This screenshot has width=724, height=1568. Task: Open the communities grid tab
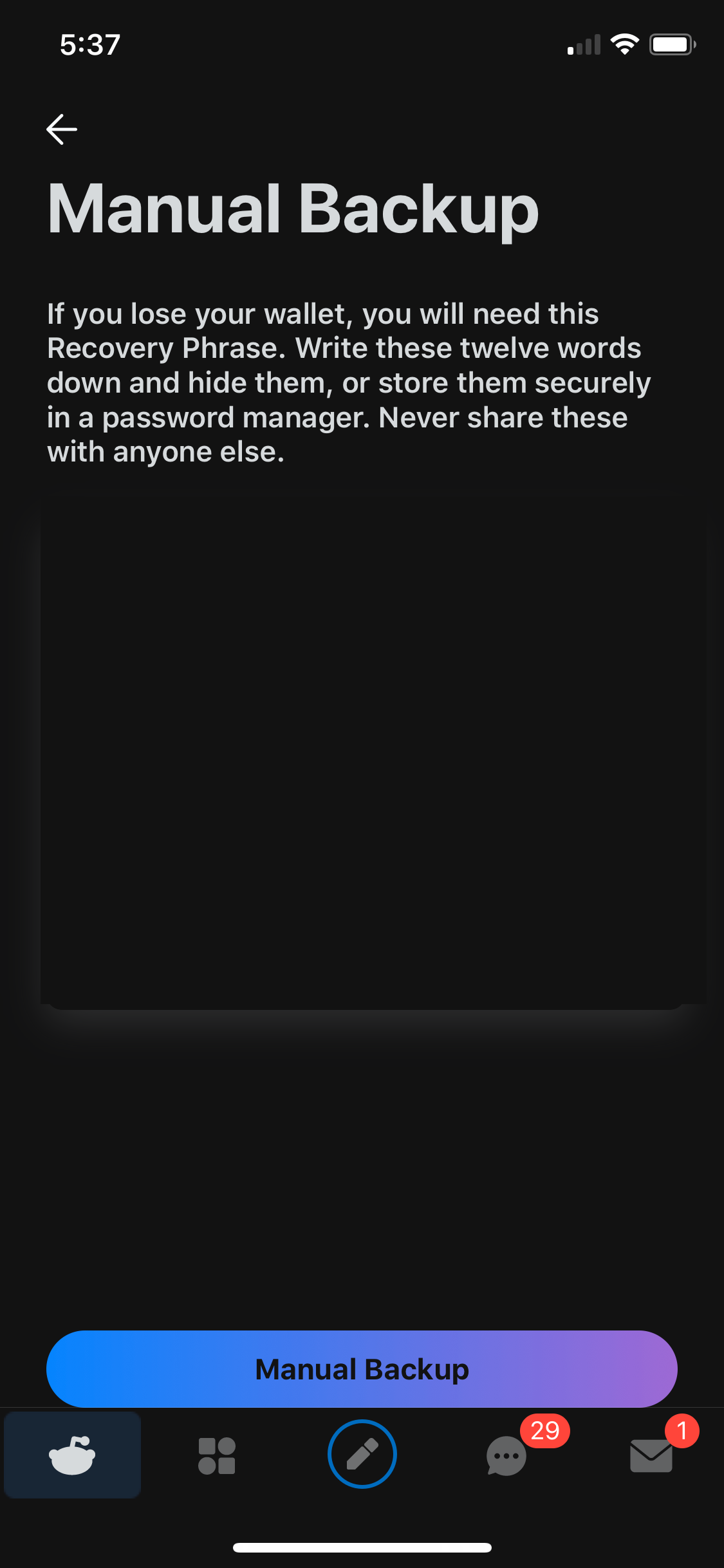[217, 1455]
